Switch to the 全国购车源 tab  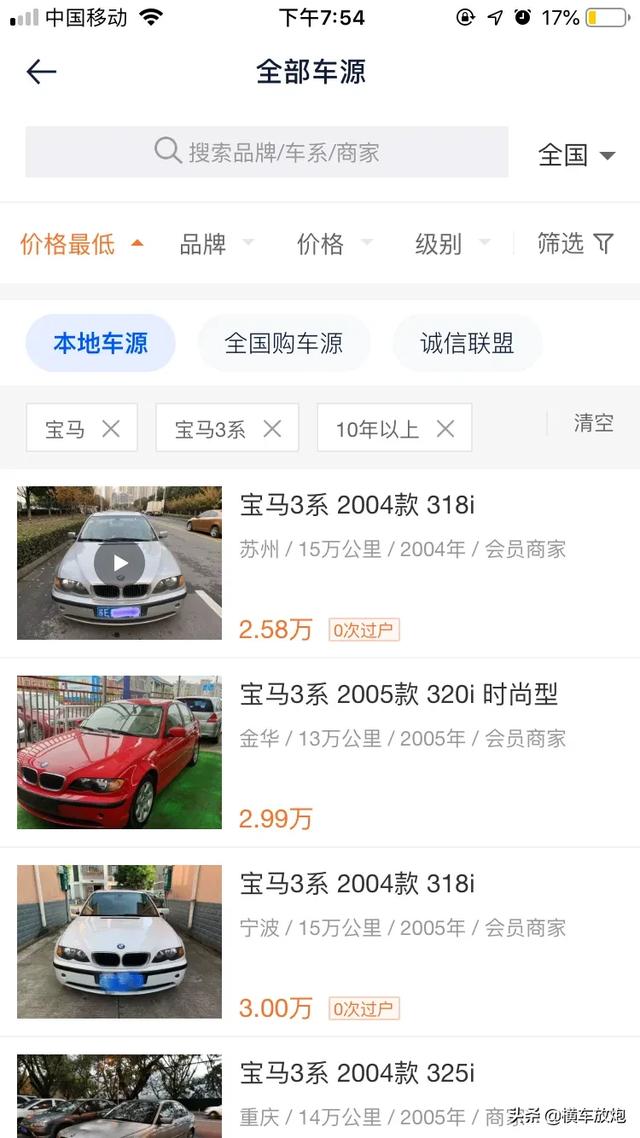pyautogui.click(x=284, y=343)
